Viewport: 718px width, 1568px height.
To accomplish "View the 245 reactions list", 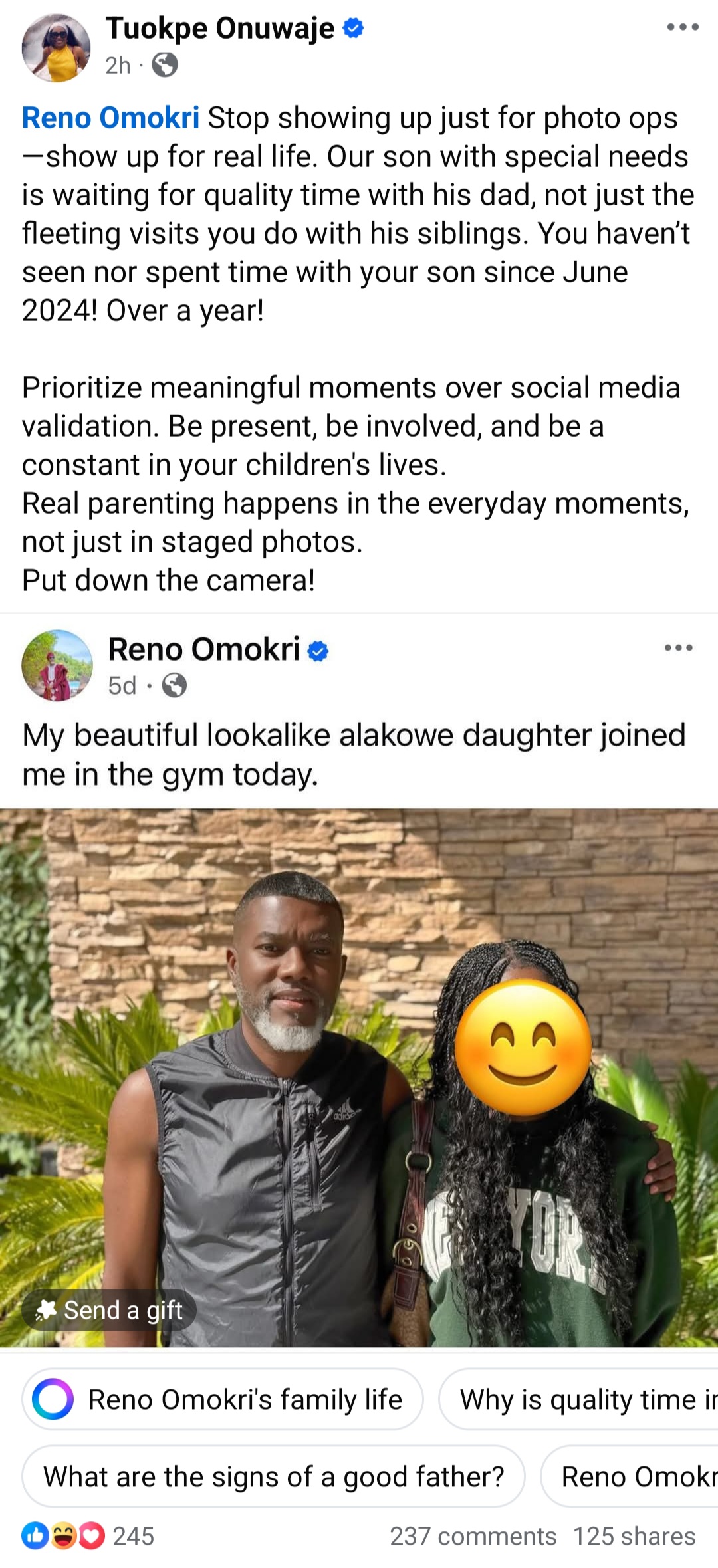I will (88, 1536).
